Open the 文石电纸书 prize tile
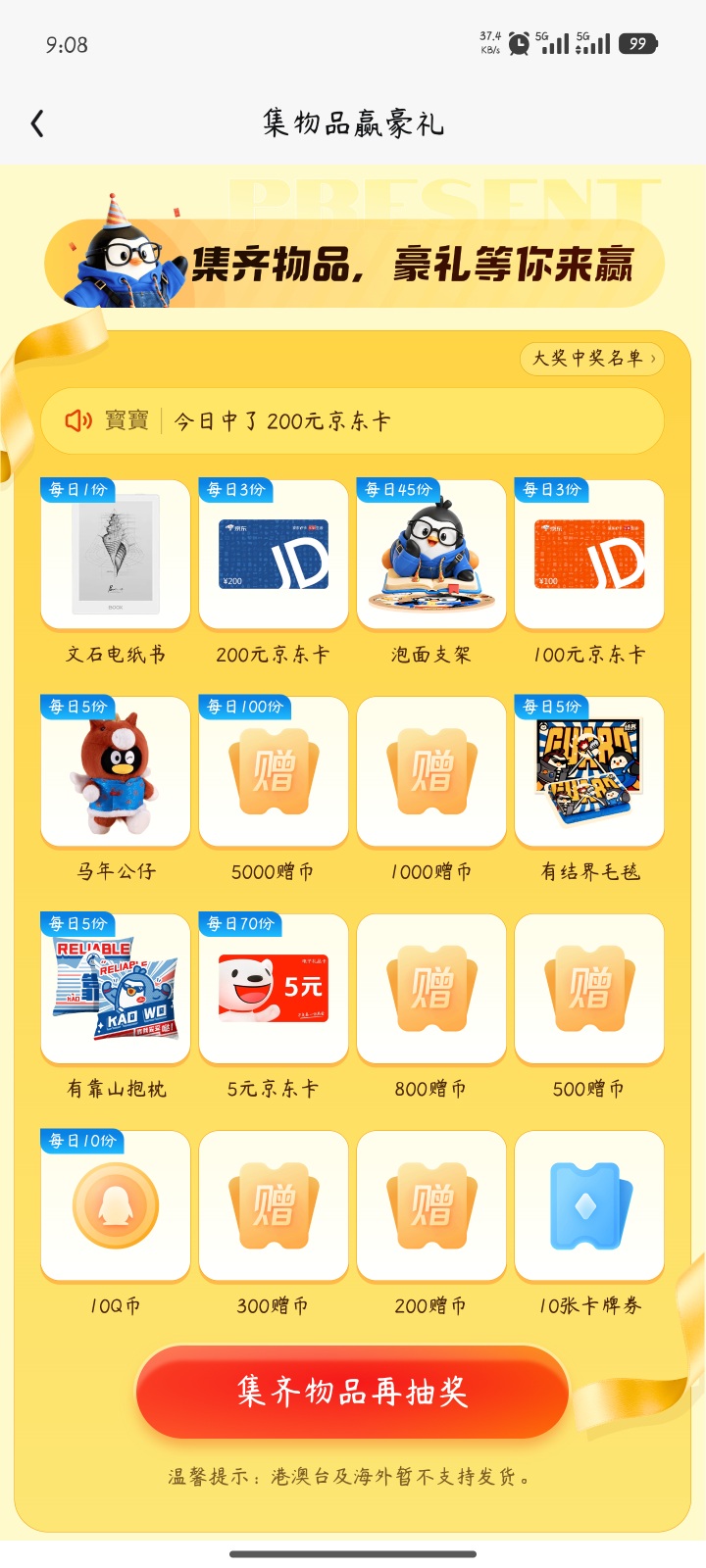 coord(116,555)
